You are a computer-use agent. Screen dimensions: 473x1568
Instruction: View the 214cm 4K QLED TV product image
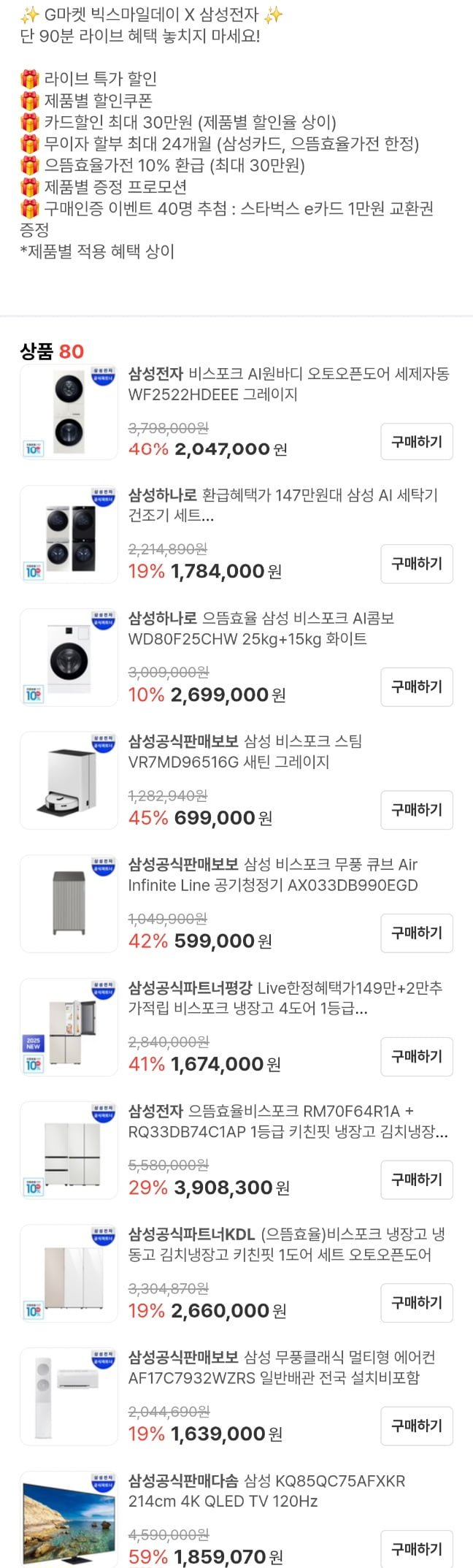tap(69, 1518)
